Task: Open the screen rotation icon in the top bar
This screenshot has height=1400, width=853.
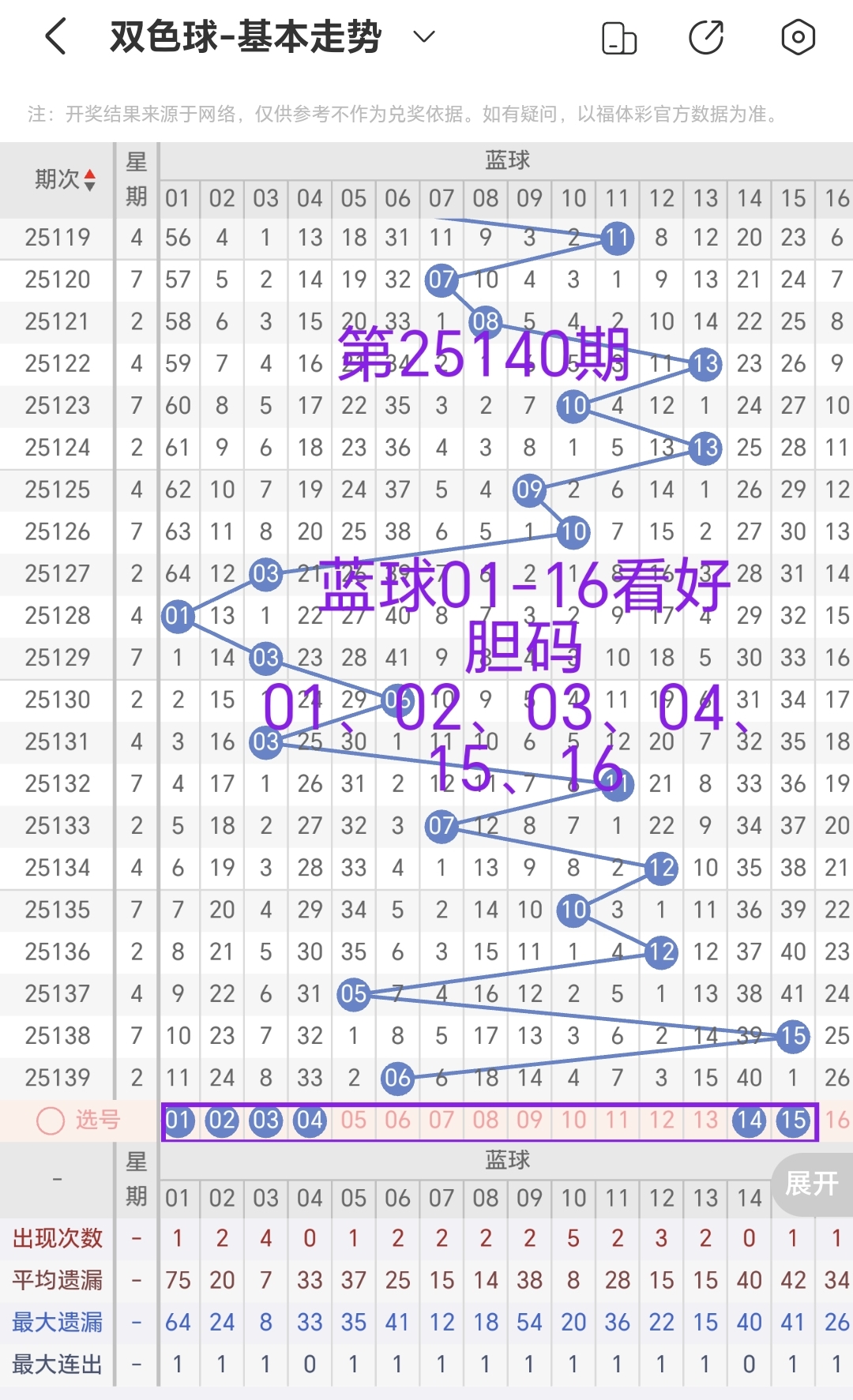Action: click(618, 36)
